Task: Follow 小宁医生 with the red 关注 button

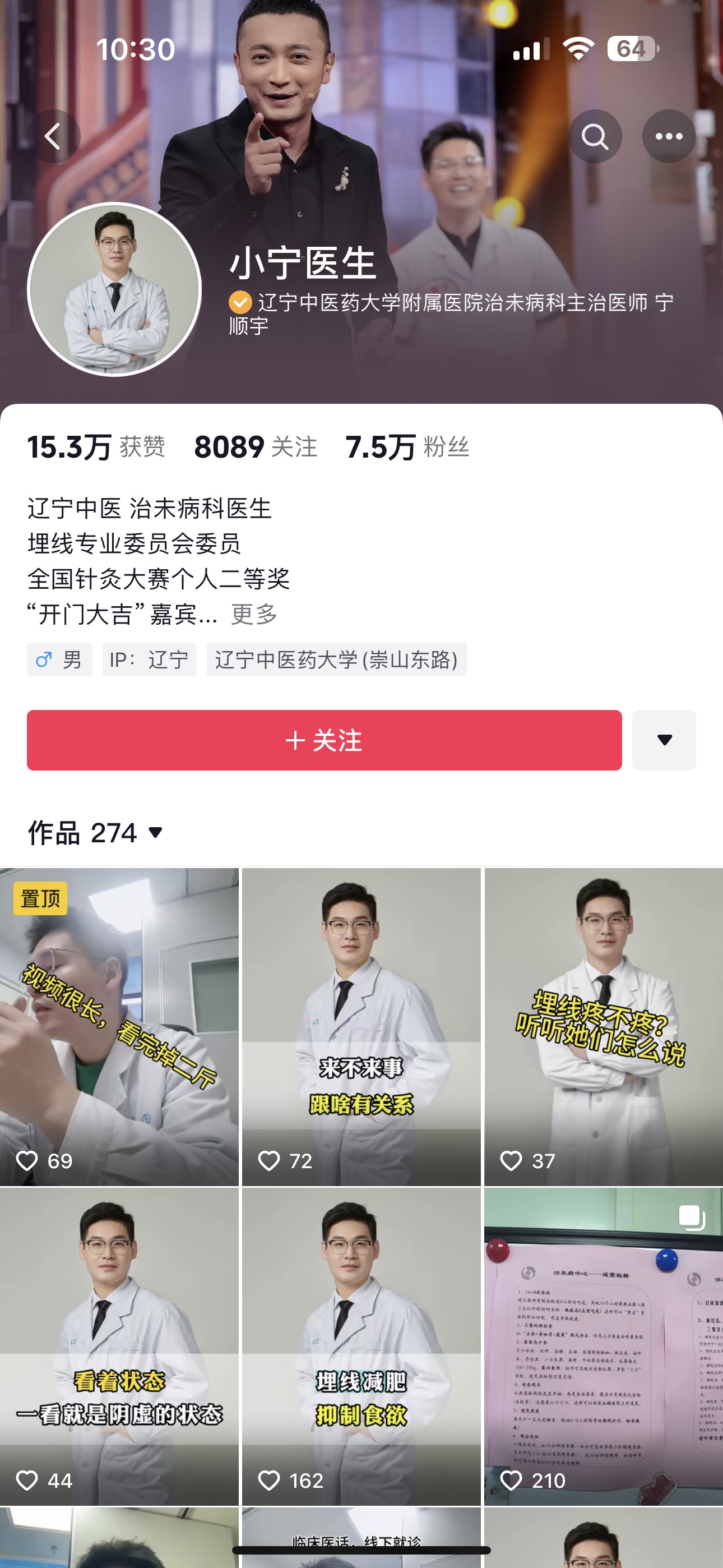Action: tap(324, 740)
